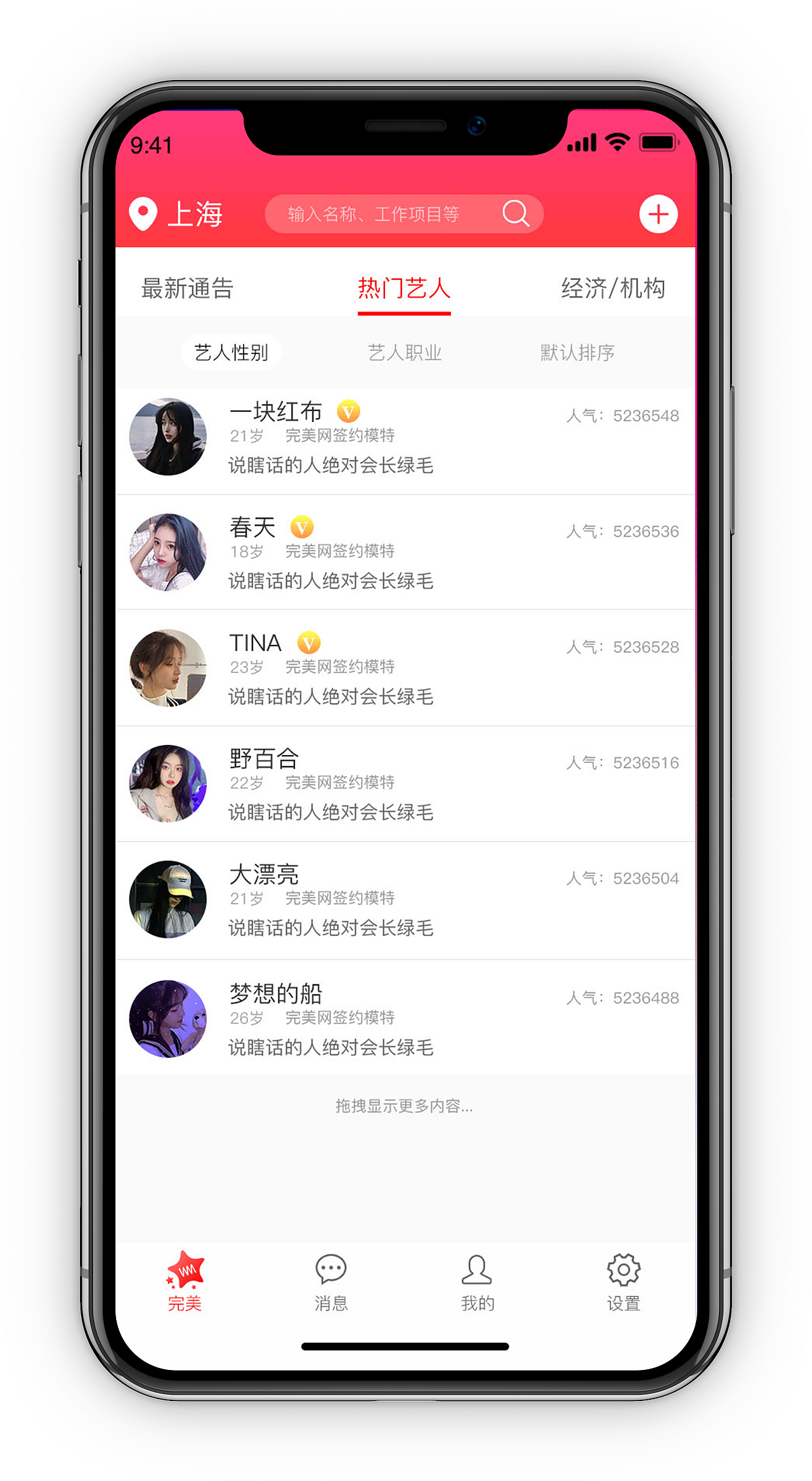Open the 艺人职业 filter dropdown

tap(405, 353)
